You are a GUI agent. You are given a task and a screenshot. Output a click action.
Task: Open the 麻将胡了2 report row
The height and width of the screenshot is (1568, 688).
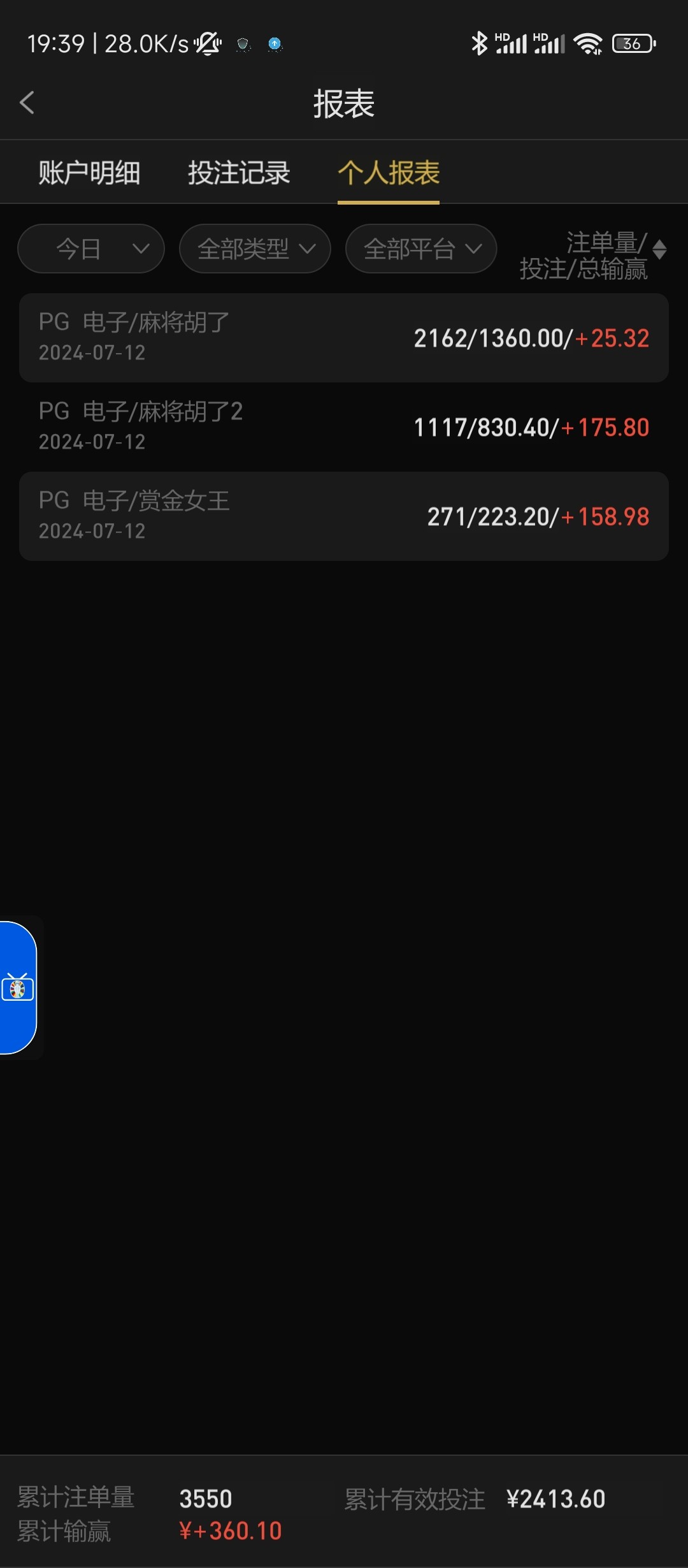click(x=344, y=427)
